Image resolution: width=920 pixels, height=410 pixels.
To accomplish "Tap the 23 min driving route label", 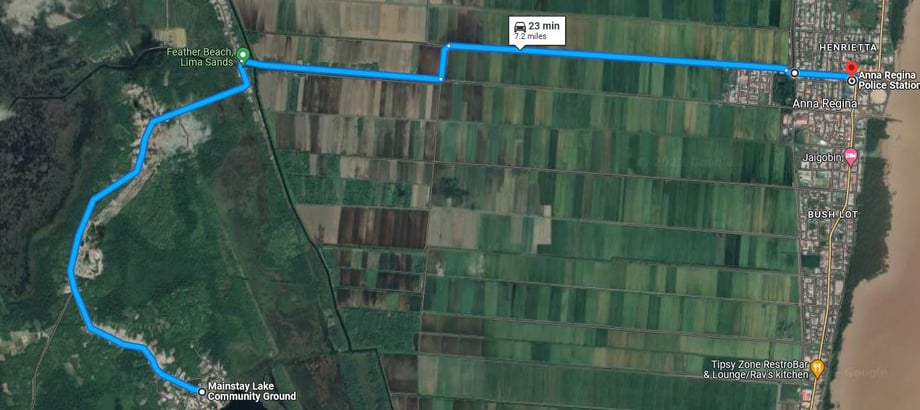I will coord(536,30).
